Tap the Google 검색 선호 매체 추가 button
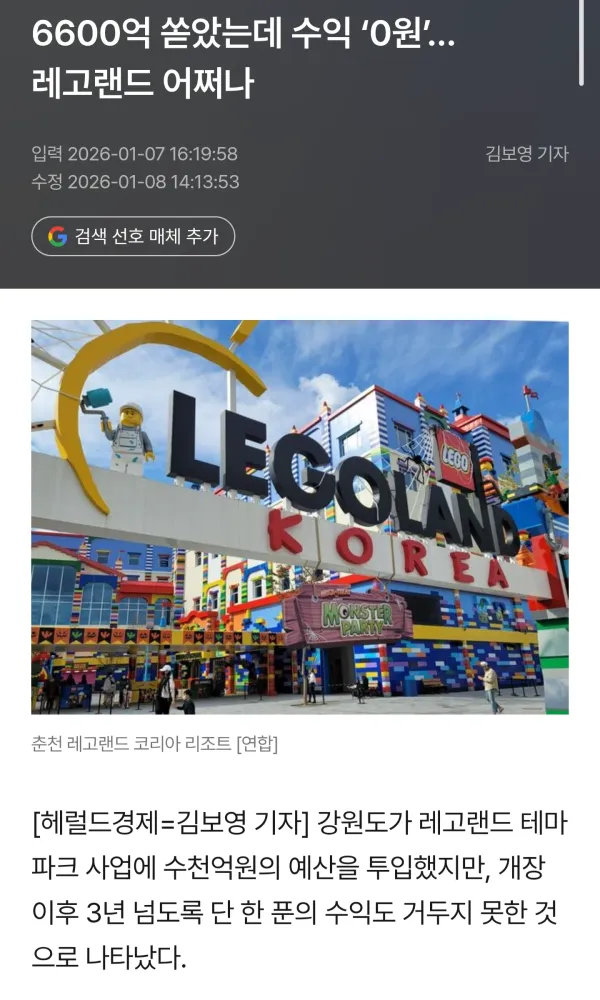 (133, 237)
